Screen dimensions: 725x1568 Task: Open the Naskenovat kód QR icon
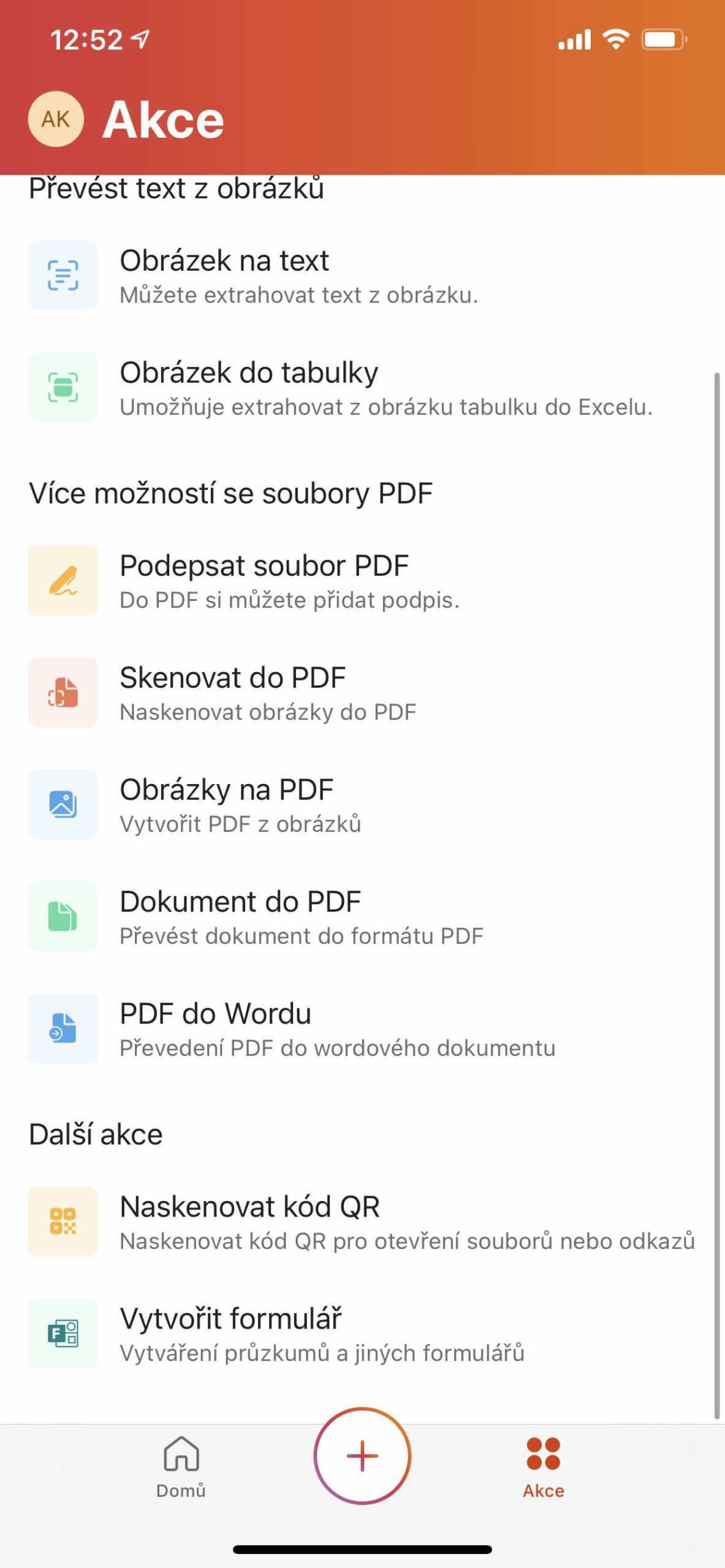pos(63,1223)
